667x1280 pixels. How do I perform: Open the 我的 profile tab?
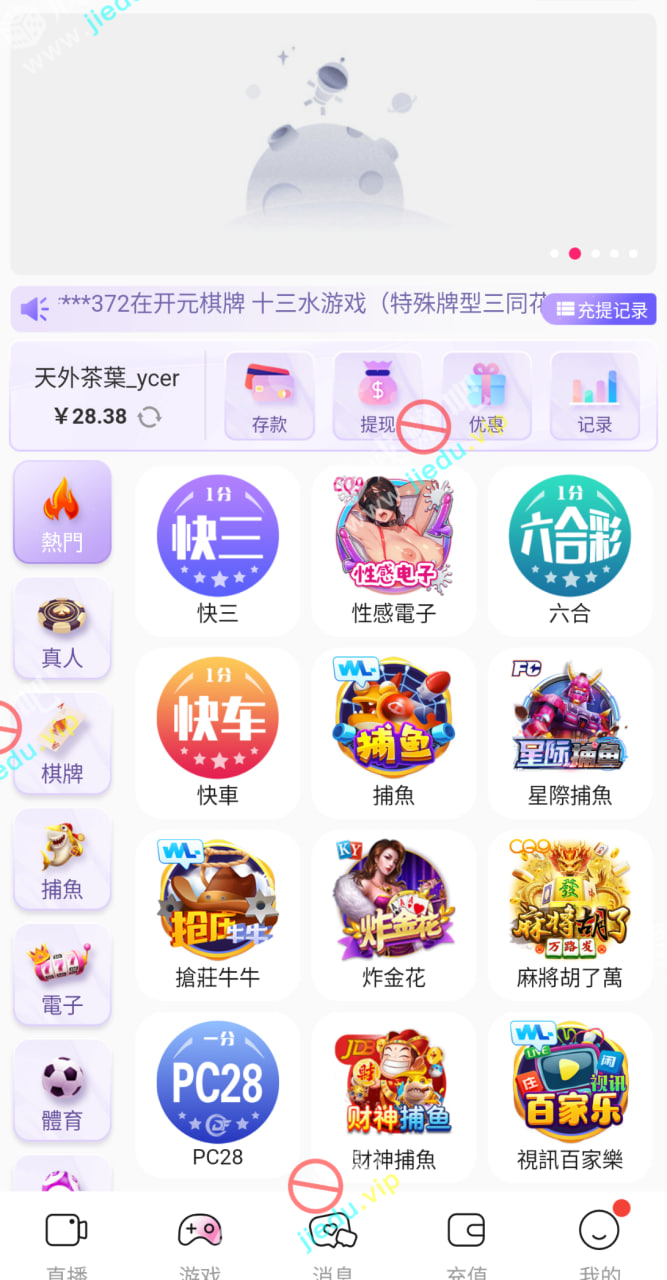pyautogui.click(x=599, y=1242)
